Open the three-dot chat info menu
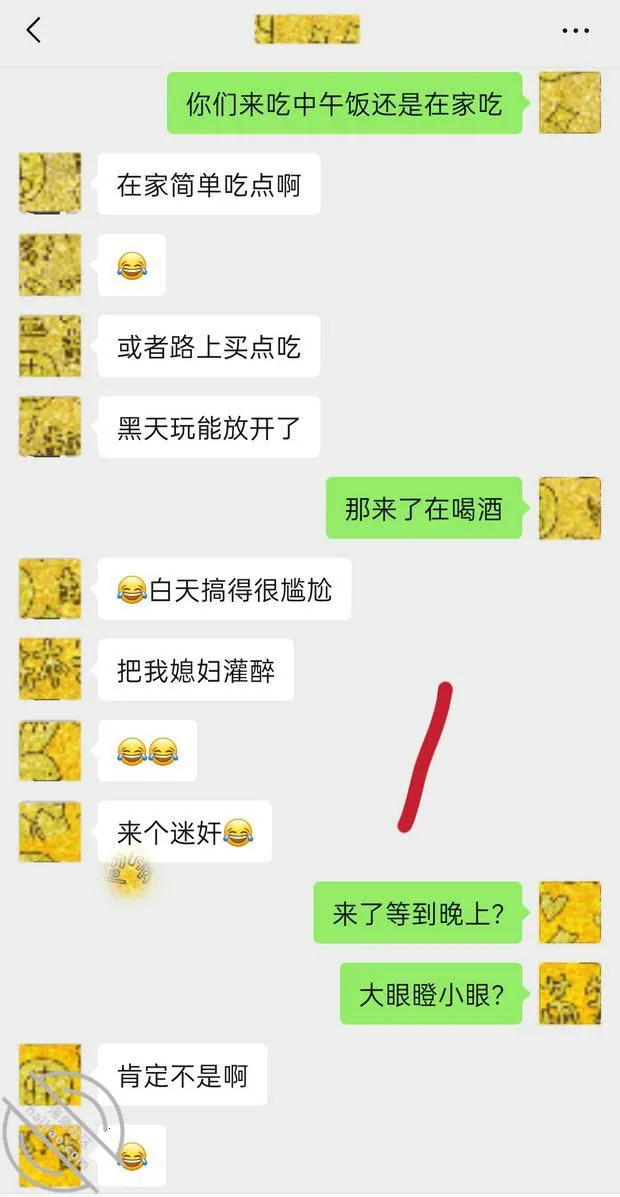The width and height of the screenshot is (620, 1197). [x=575, y=31]
